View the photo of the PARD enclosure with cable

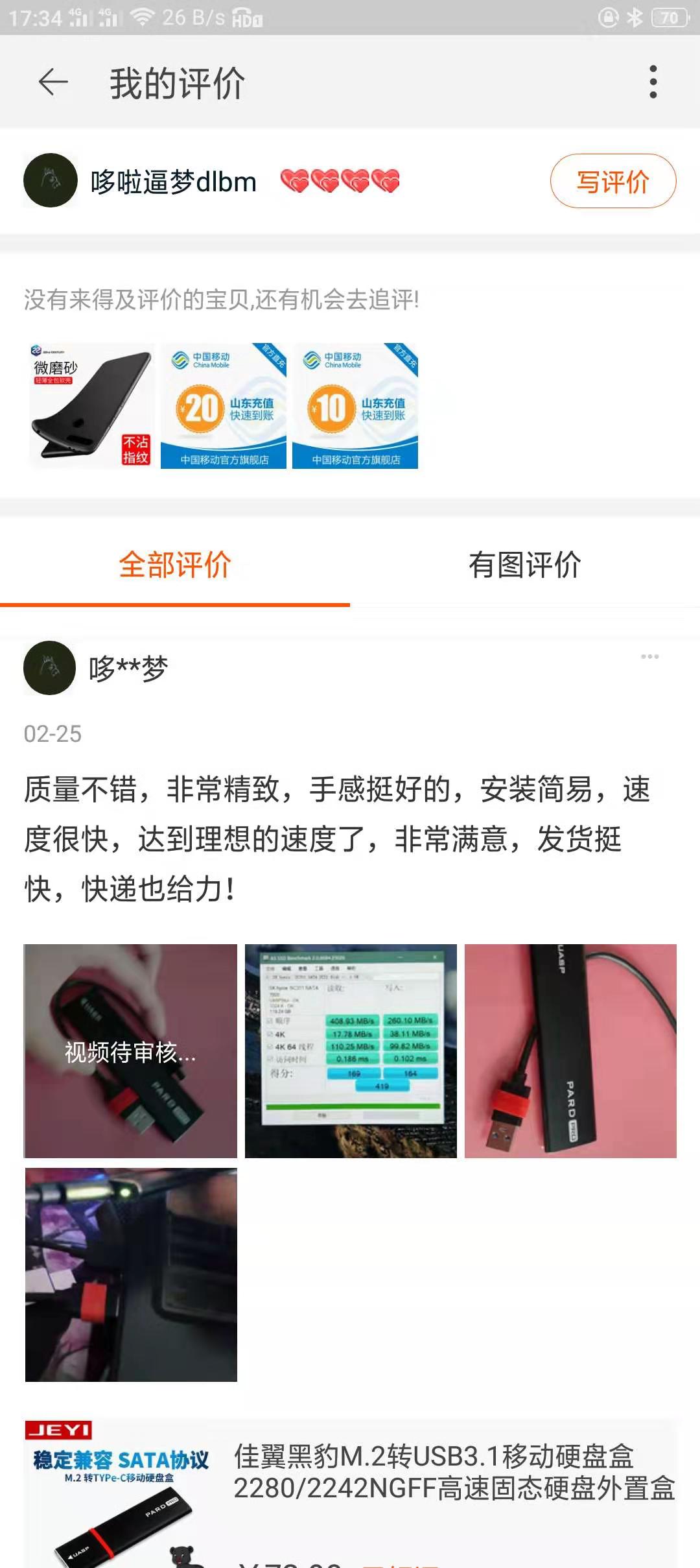[570, 1051]
